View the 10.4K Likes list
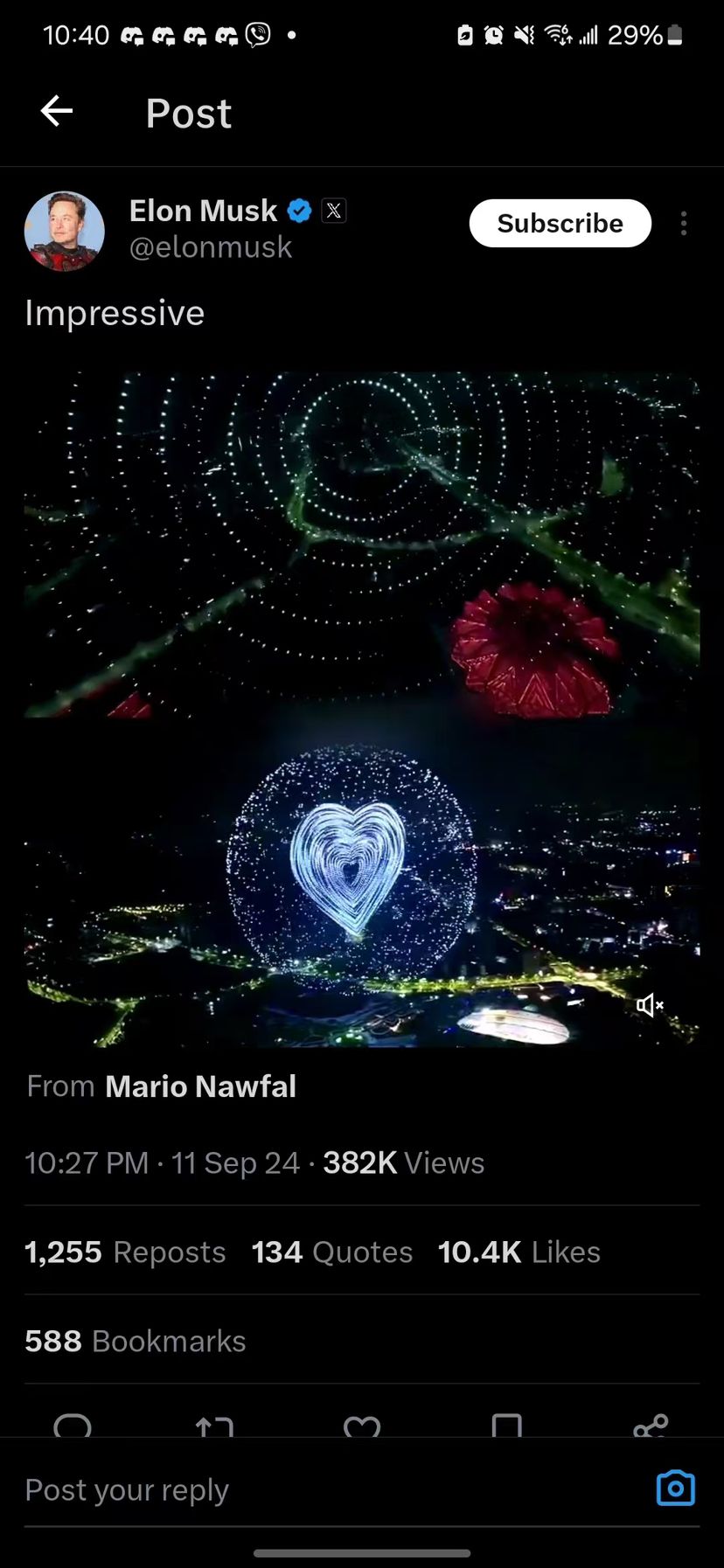Viewport: 724px width, 1568px height. (519, 1252)
